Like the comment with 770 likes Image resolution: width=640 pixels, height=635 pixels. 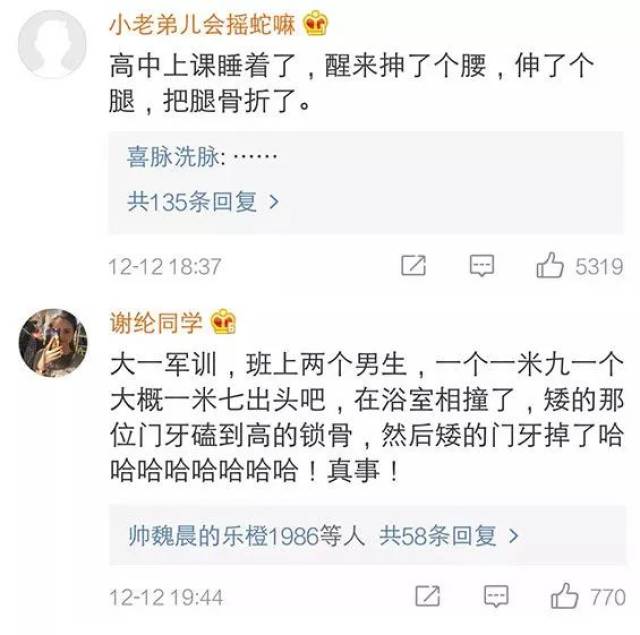(x=565, y=597)
